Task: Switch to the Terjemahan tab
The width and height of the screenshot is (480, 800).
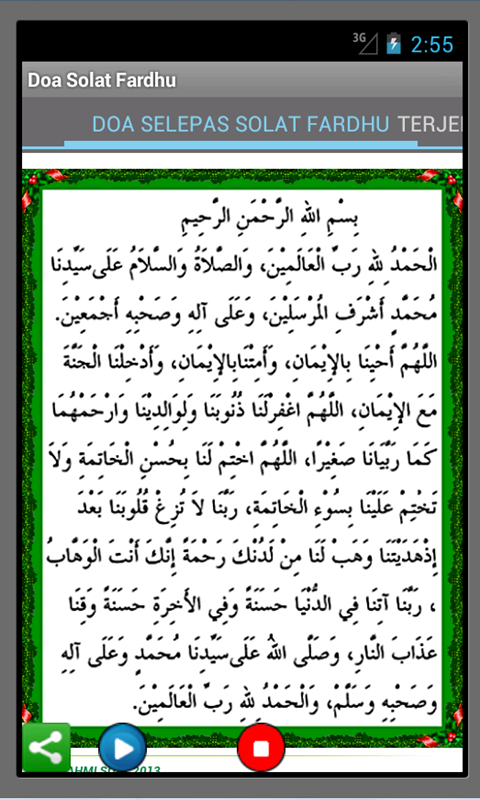Action: click(430, 124)
